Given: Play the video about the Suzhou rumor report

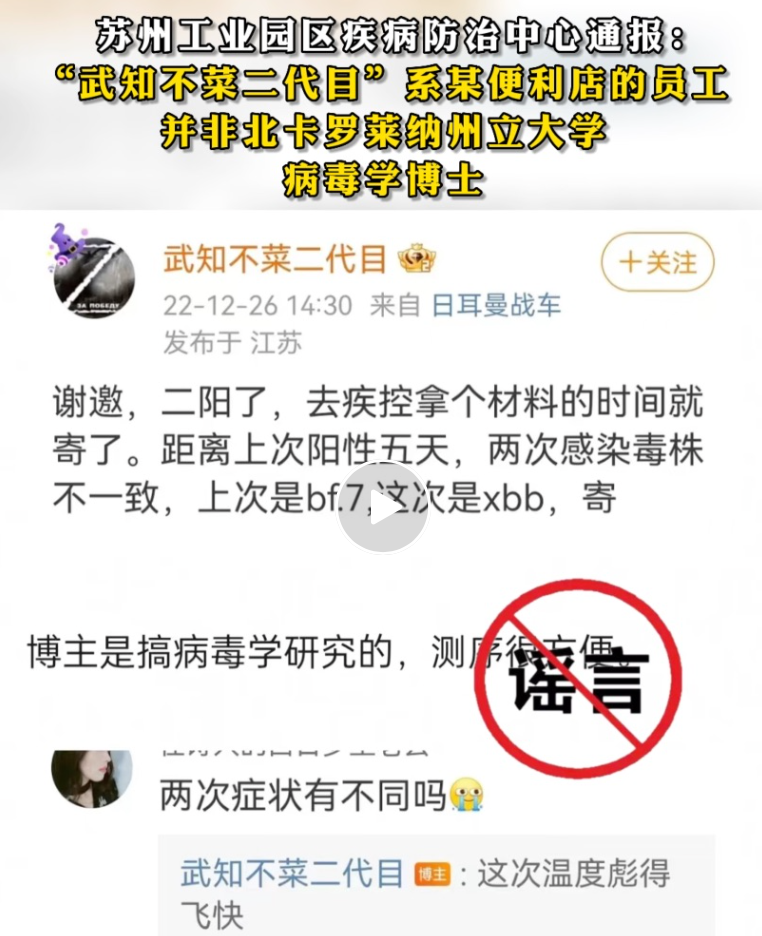Looking at the screenshot, I should [382, 507].
